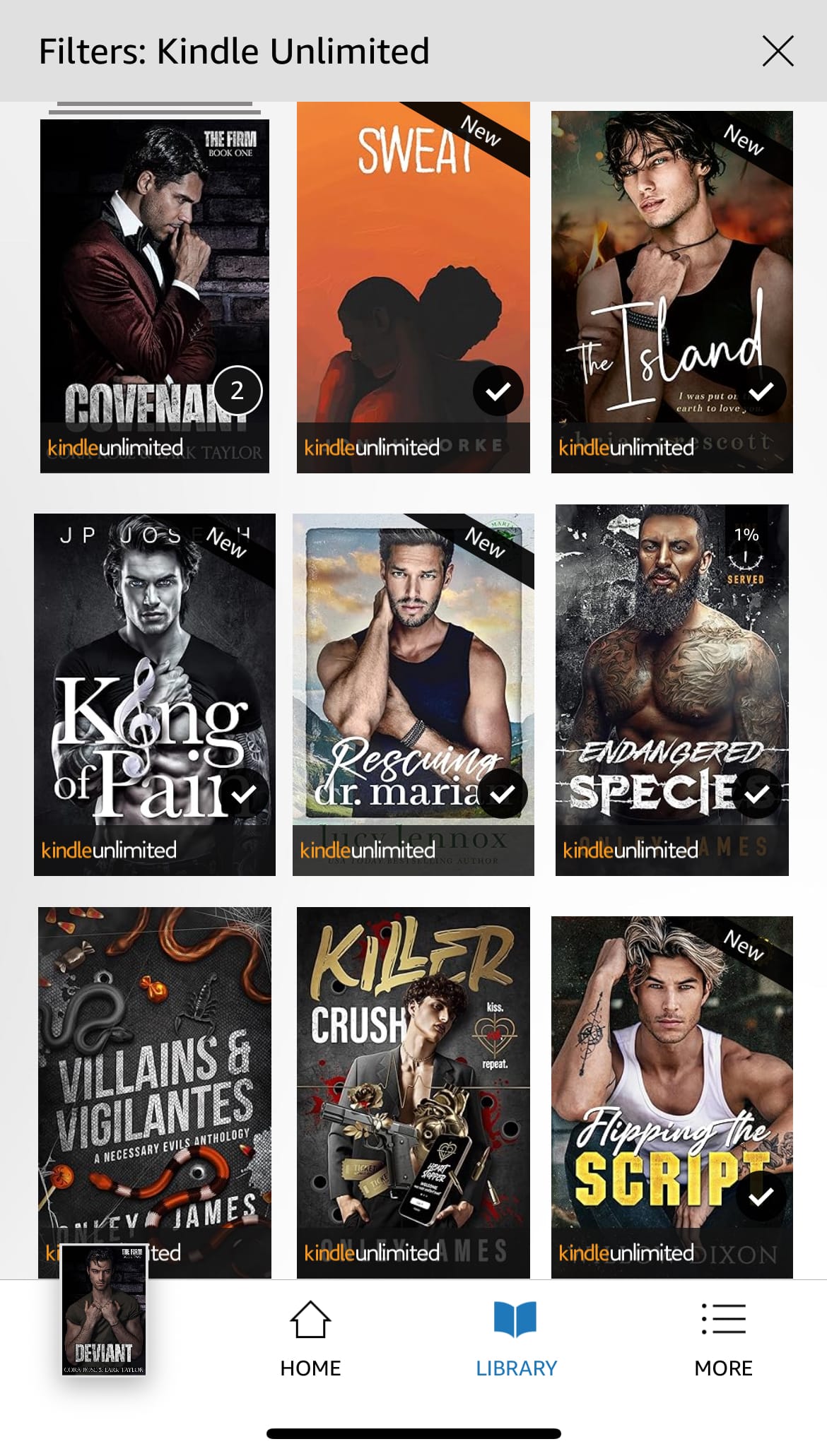Open Endangered Species book
Image resolution: width=827 pixels, height=1456 pixels.
(671, 685)
